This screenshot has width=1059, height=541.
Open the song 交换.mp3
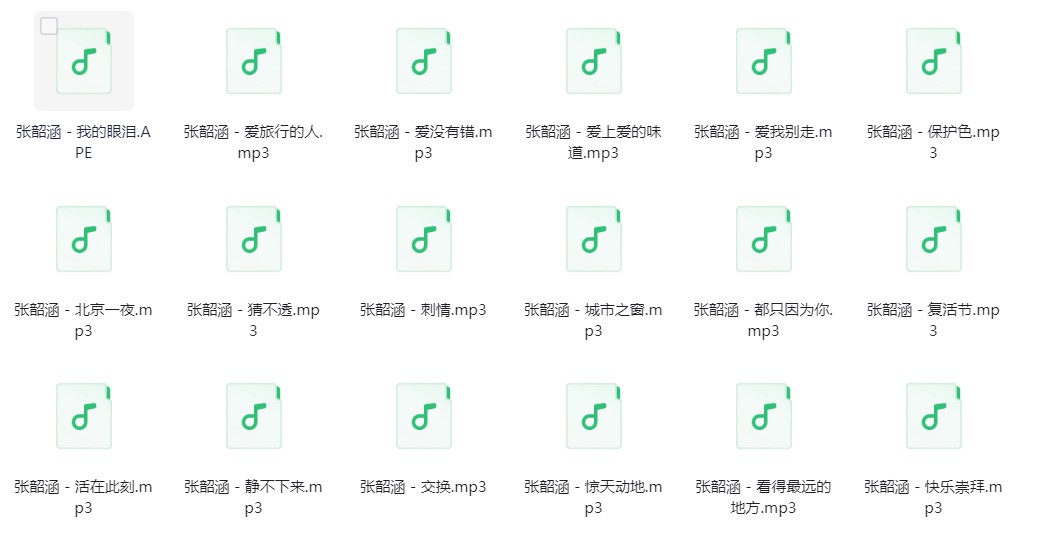424,416
